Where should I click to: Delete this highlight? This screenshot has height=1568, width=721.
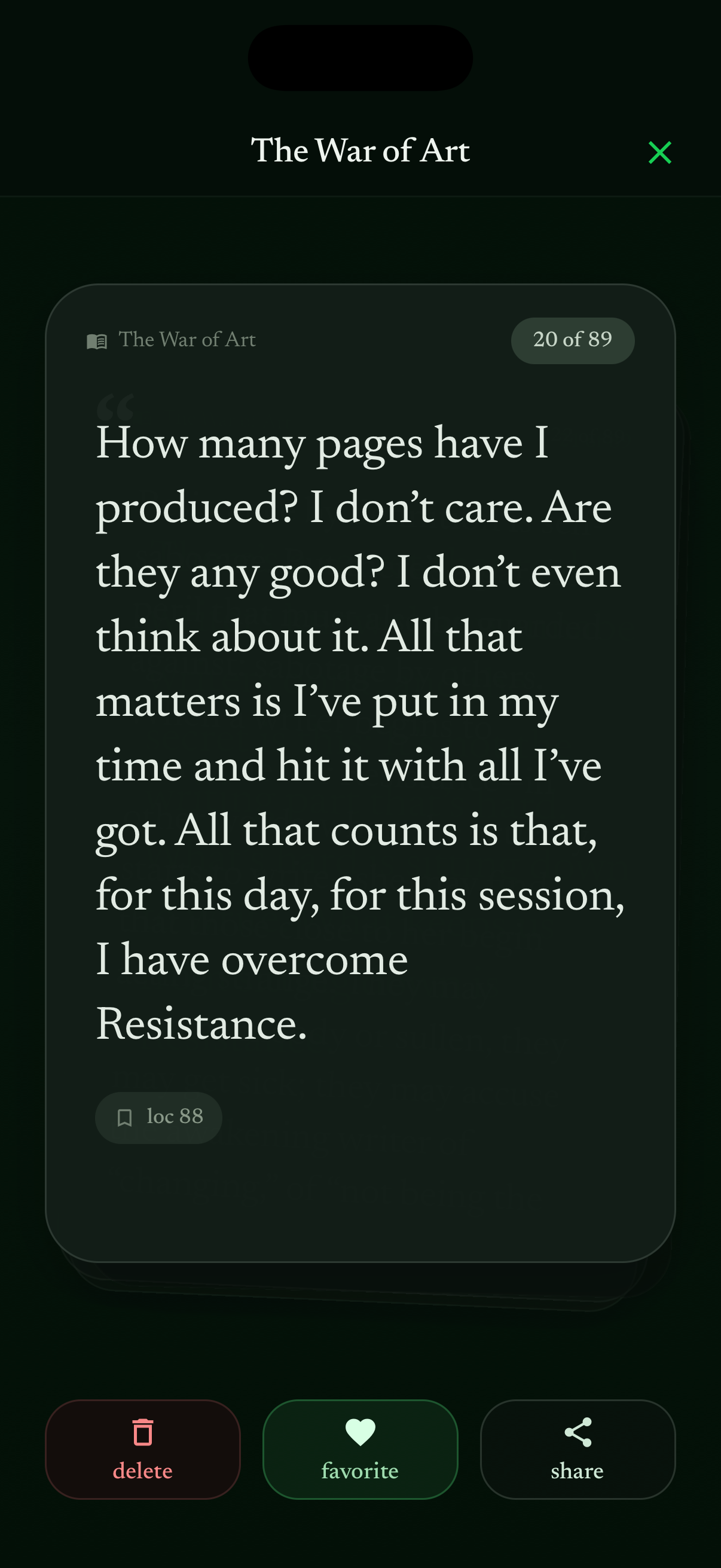[143, 1448]
